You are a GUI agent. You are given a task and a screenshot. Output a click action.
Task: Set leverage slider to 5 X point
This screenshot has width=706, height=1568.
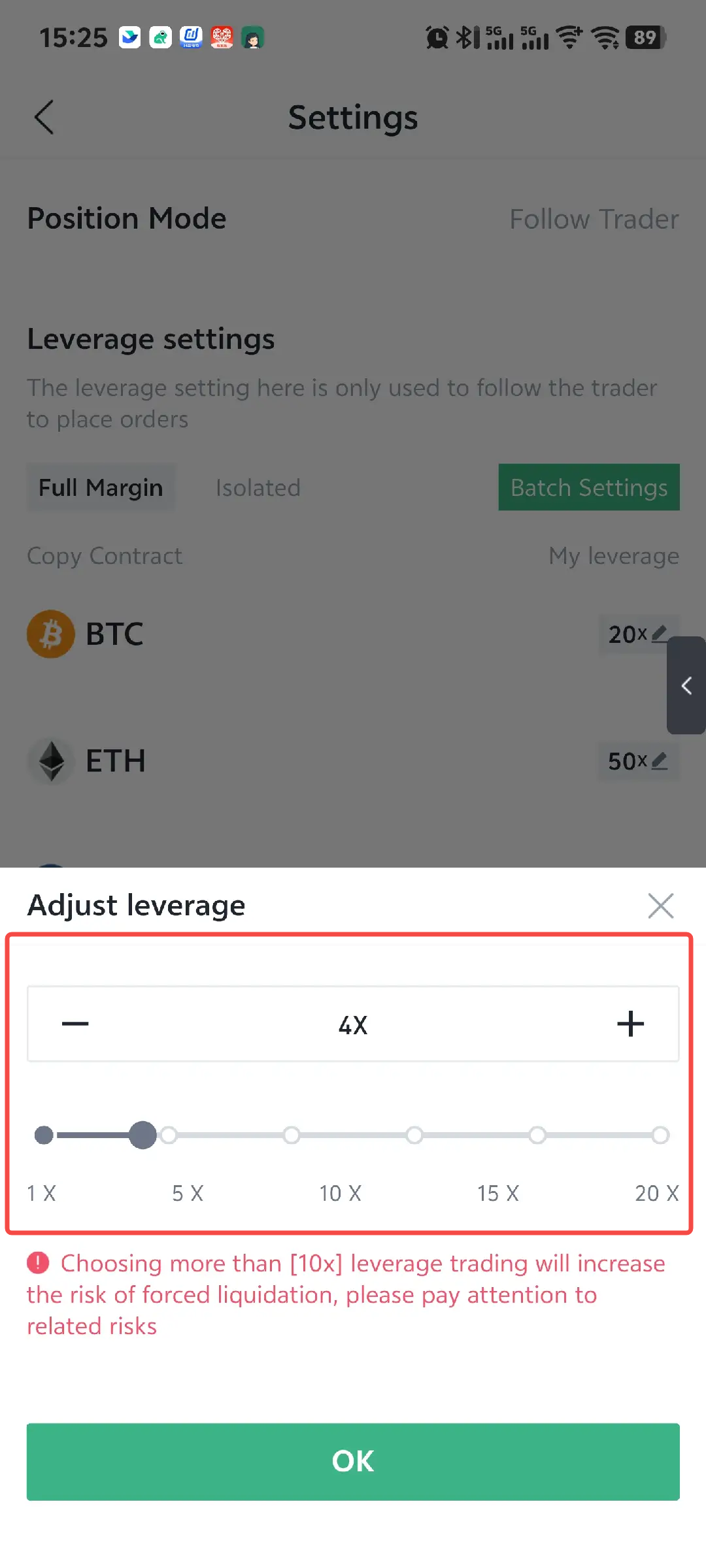(x=169, y=1135)
